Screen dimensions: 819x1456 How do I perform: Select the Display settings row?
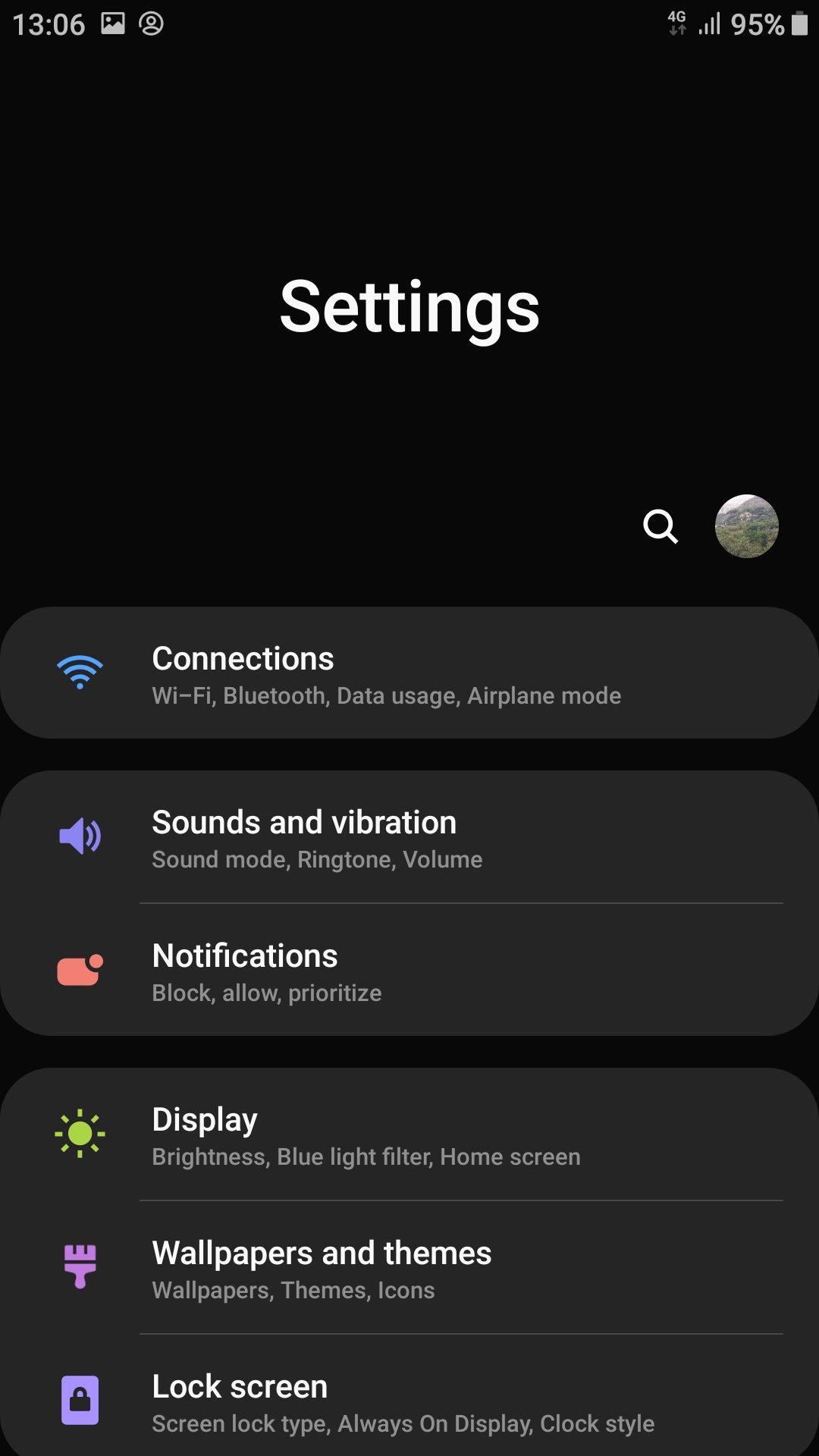point(409,1135)
